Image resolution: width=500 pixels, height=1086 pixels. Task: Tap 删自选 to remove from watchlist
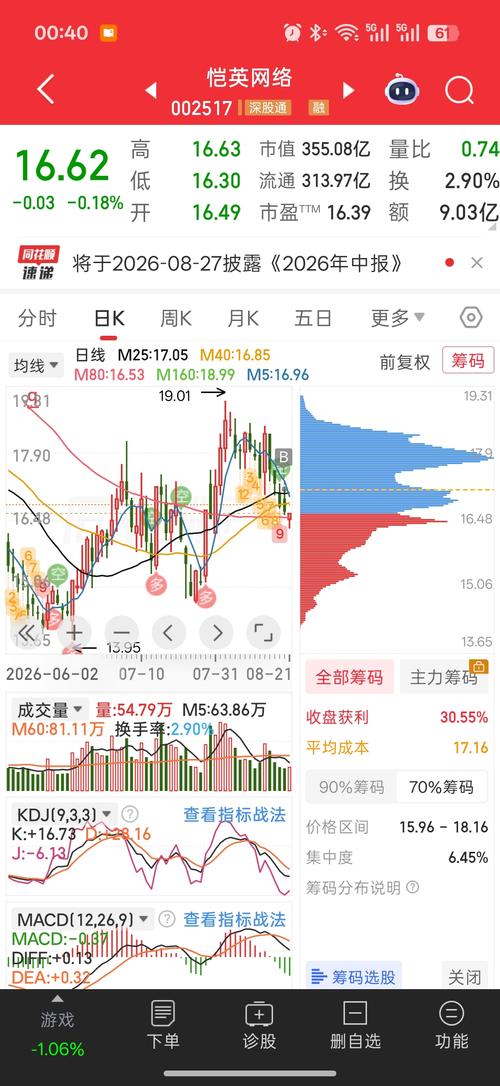355,1025
